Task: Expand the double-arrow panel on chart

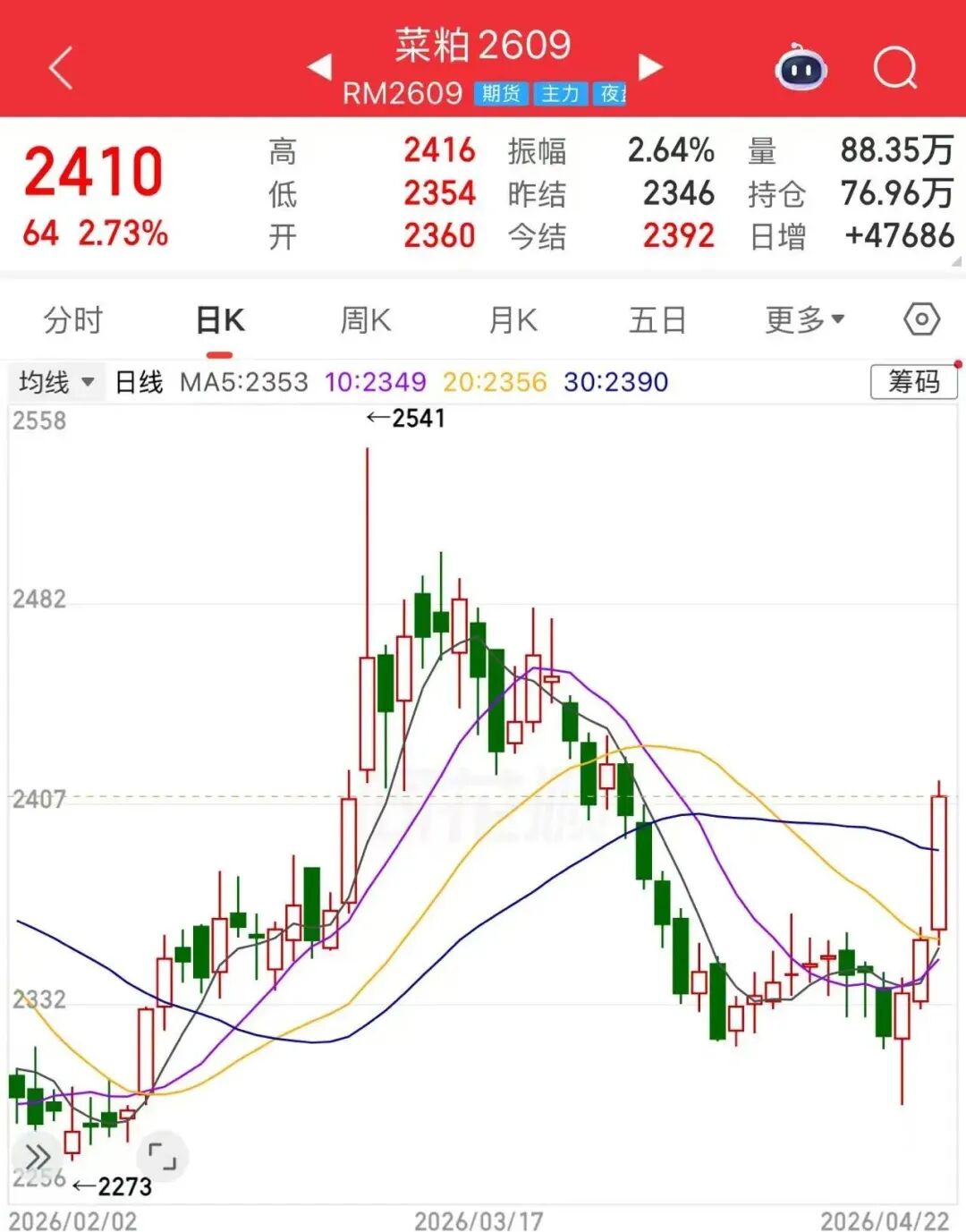Action: [x=38, y=1156]
